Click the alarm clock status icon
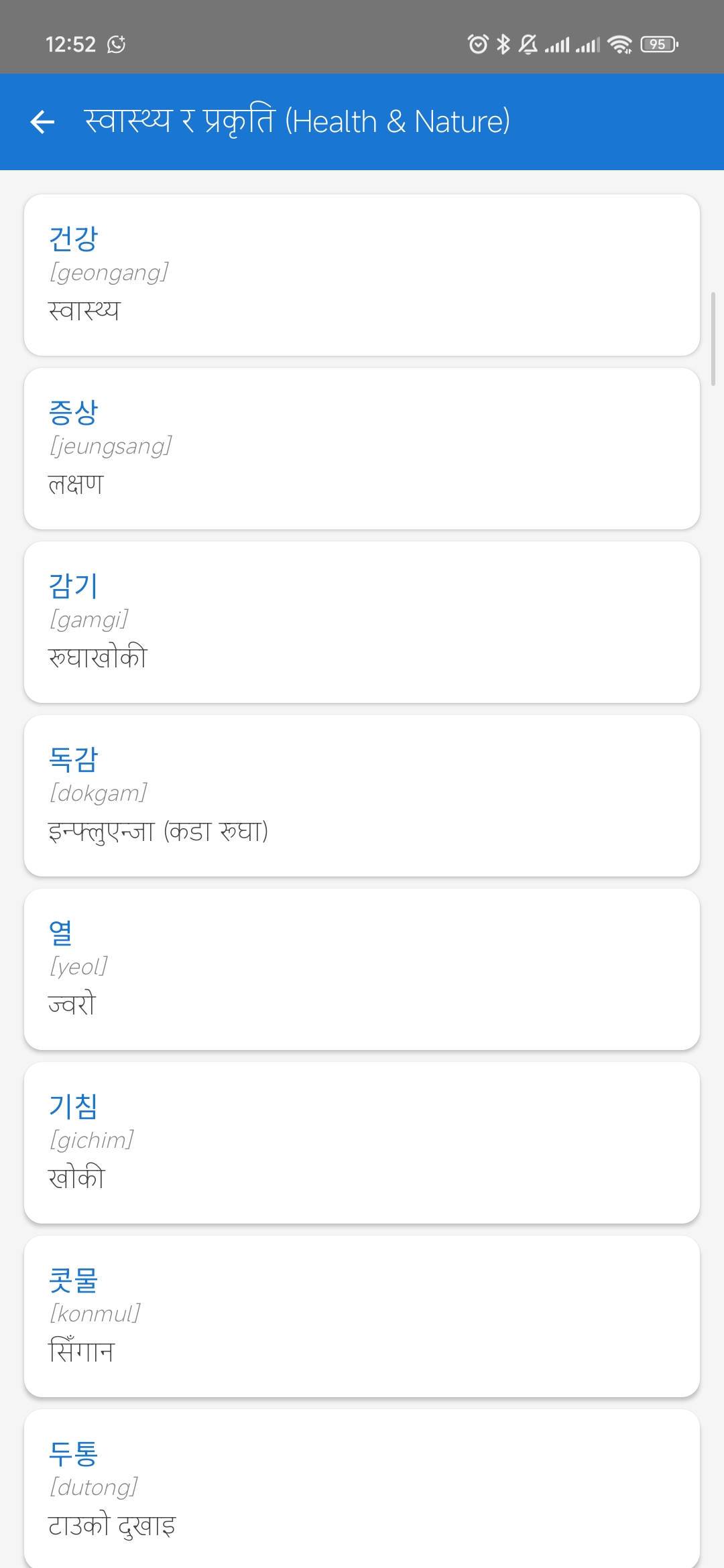Image resolution: width=724 pixels, height=1568 pixels. click(x=478, y=44)
